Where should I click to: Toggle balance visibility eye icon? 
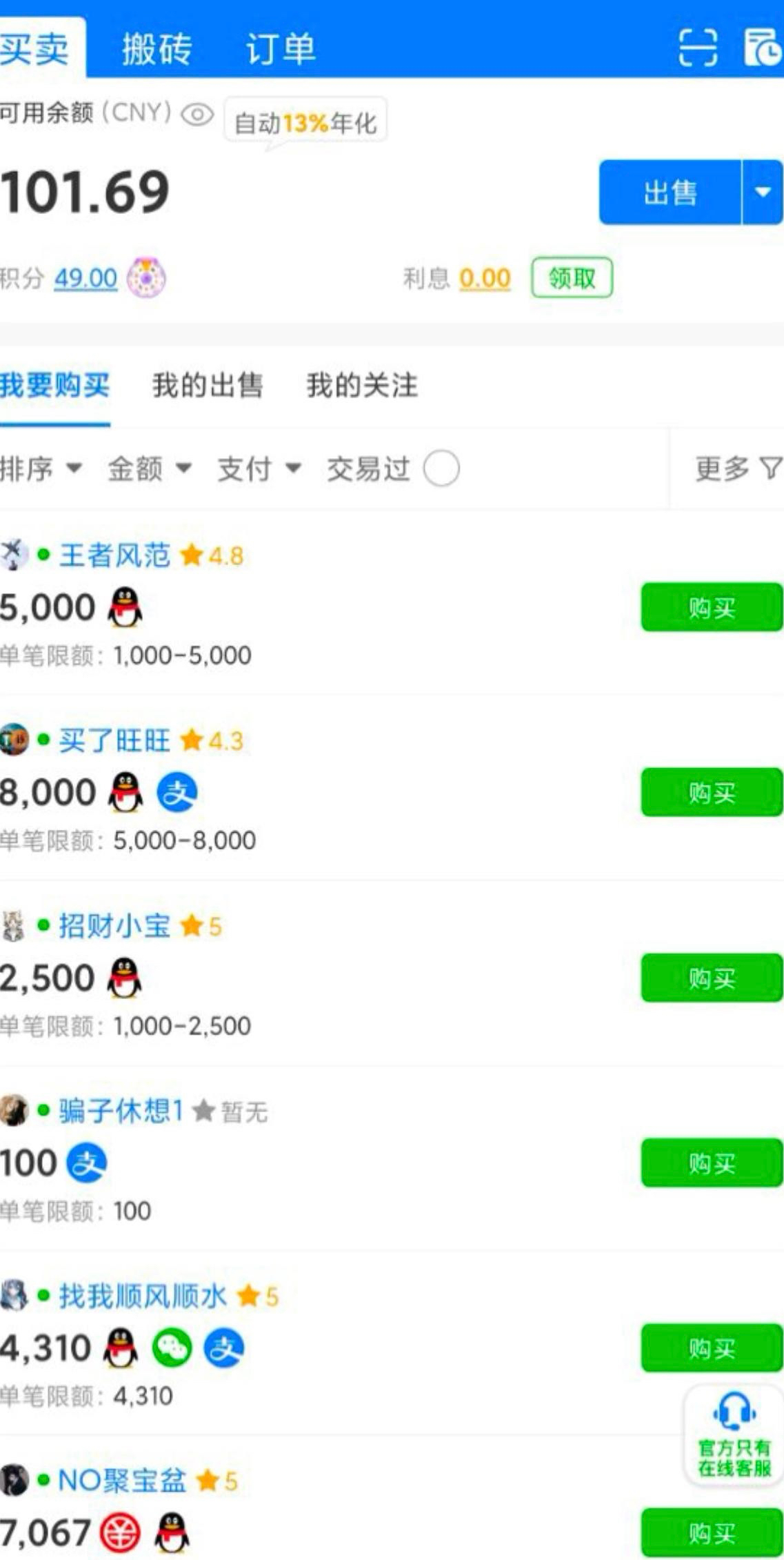pyautogui.click(x=197, y=114)
